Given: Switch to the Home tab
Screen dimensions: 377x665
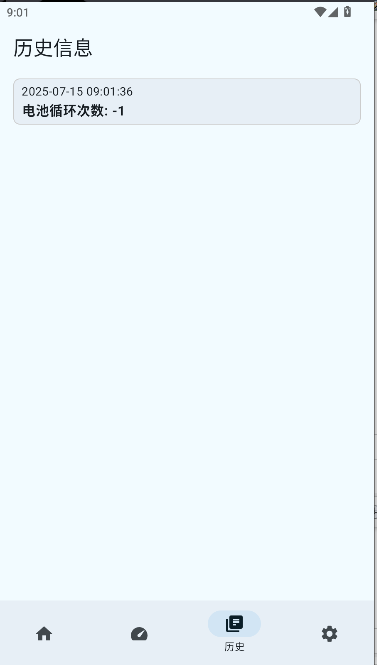Looking at the screenshot, I should [44, 634].
